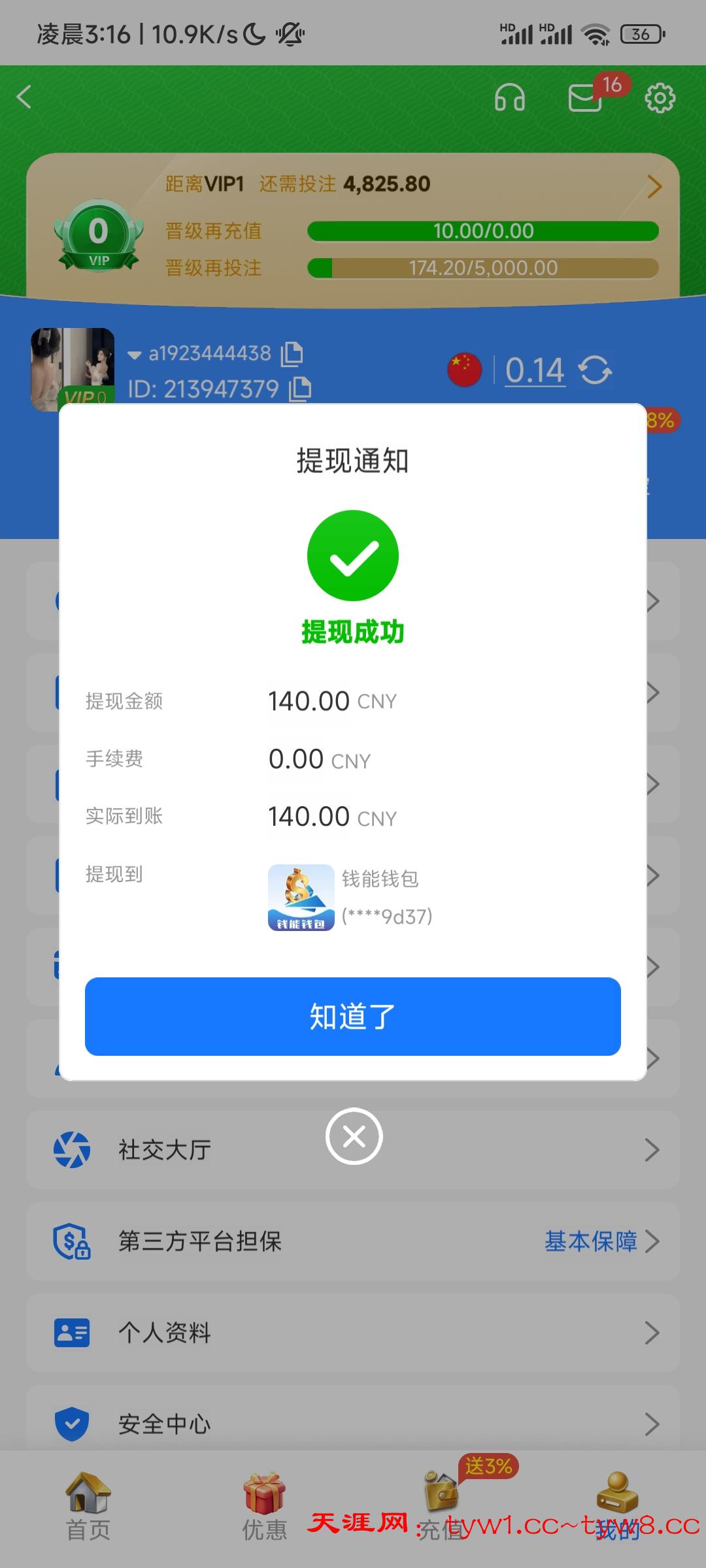The width and height of the screenshot is (706, 1568).
Task: Refresh the 0.14 balance
Action: (596, 370)
